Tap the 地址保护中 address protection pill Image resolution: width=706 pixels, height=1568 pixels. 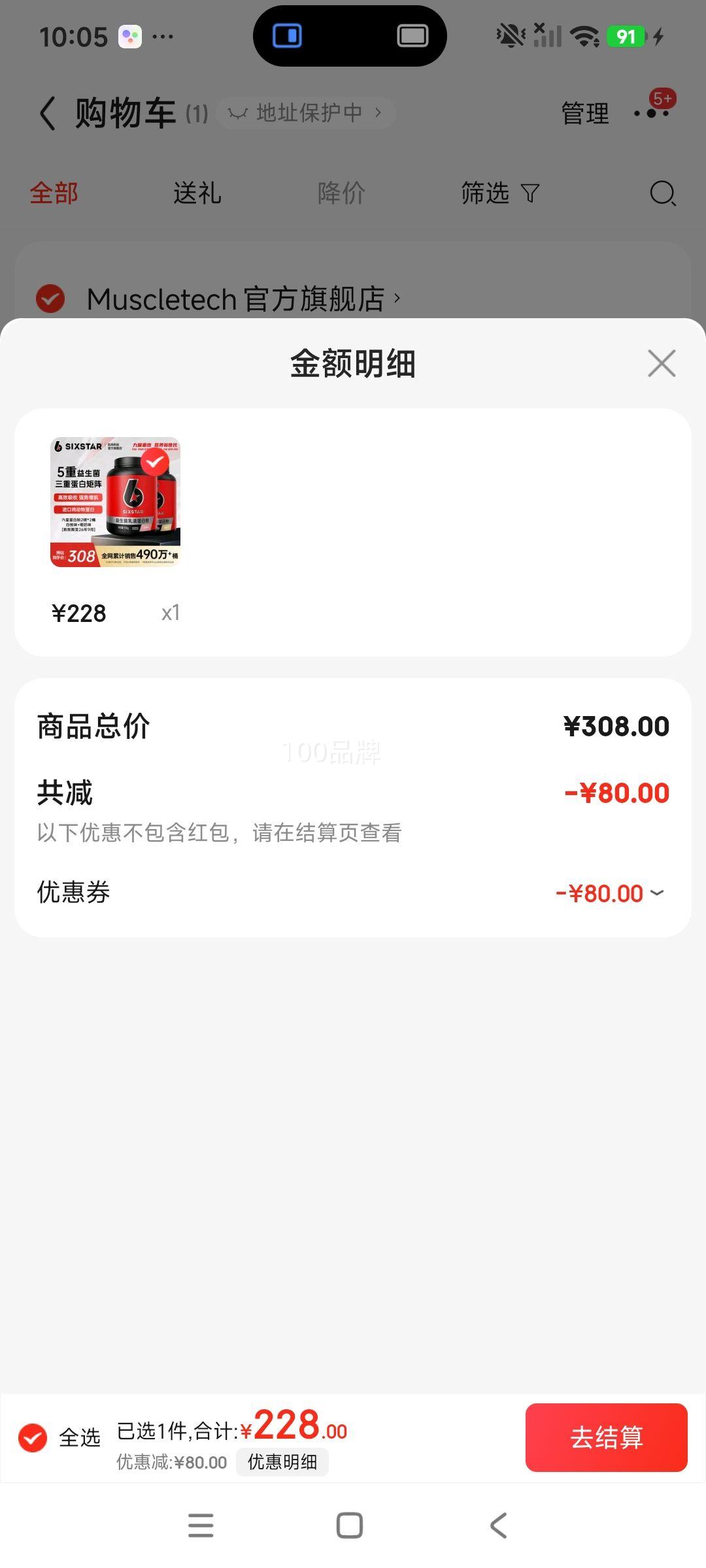click(304, 112)
